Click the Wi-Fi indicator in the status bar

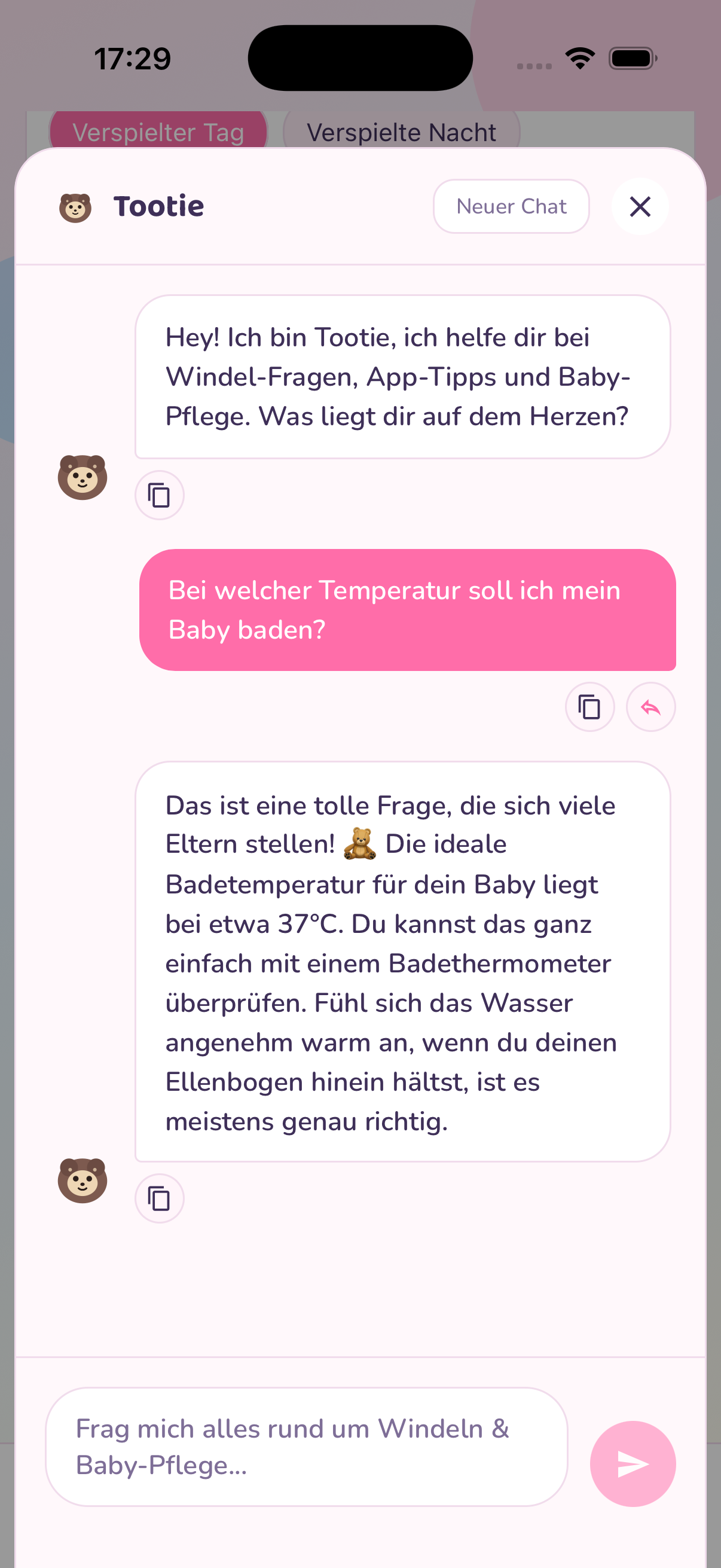click(580, 57)
